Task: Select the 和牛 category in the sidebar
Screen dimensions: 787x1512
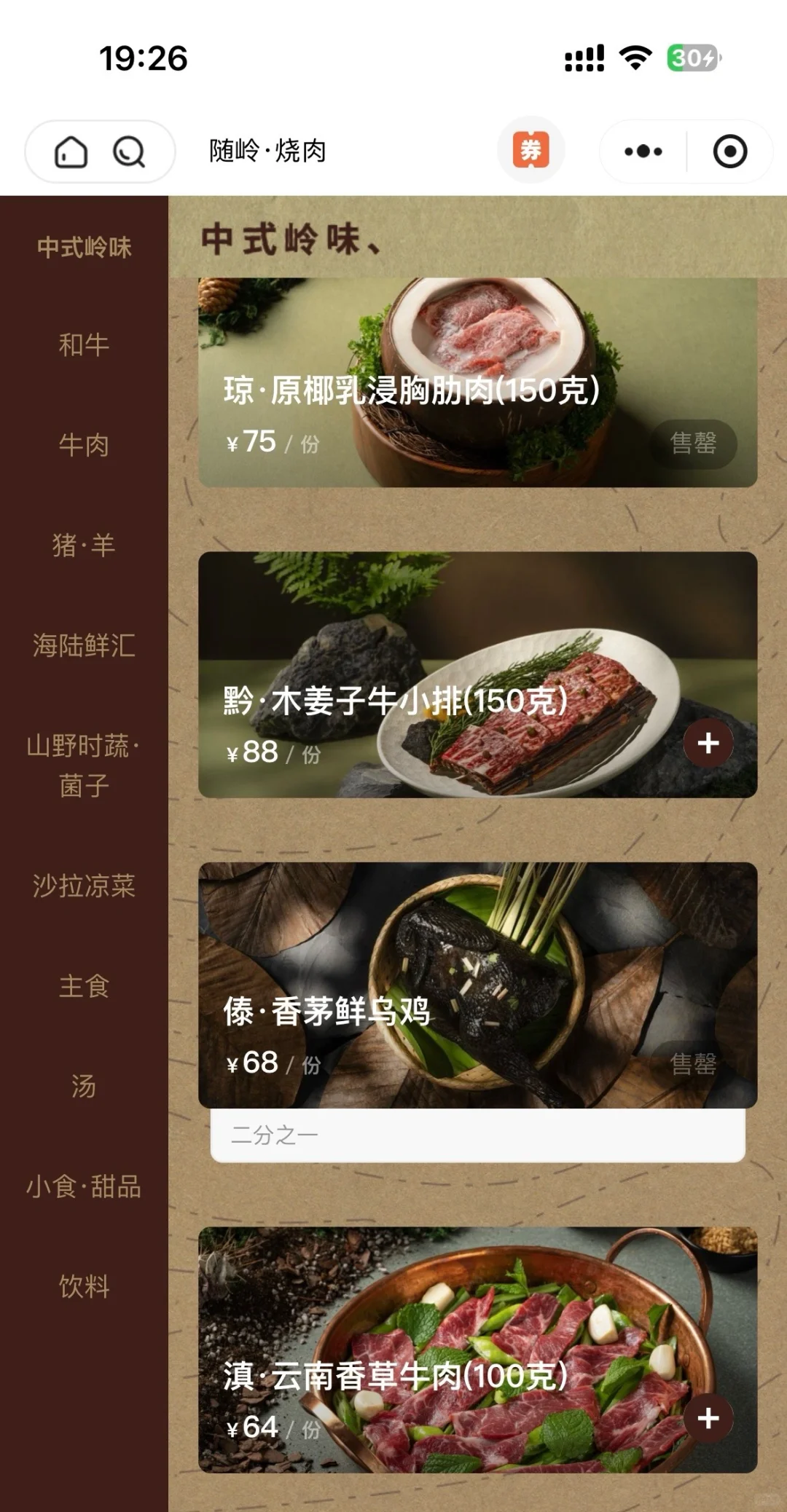Action: click(x=85, y=347)
